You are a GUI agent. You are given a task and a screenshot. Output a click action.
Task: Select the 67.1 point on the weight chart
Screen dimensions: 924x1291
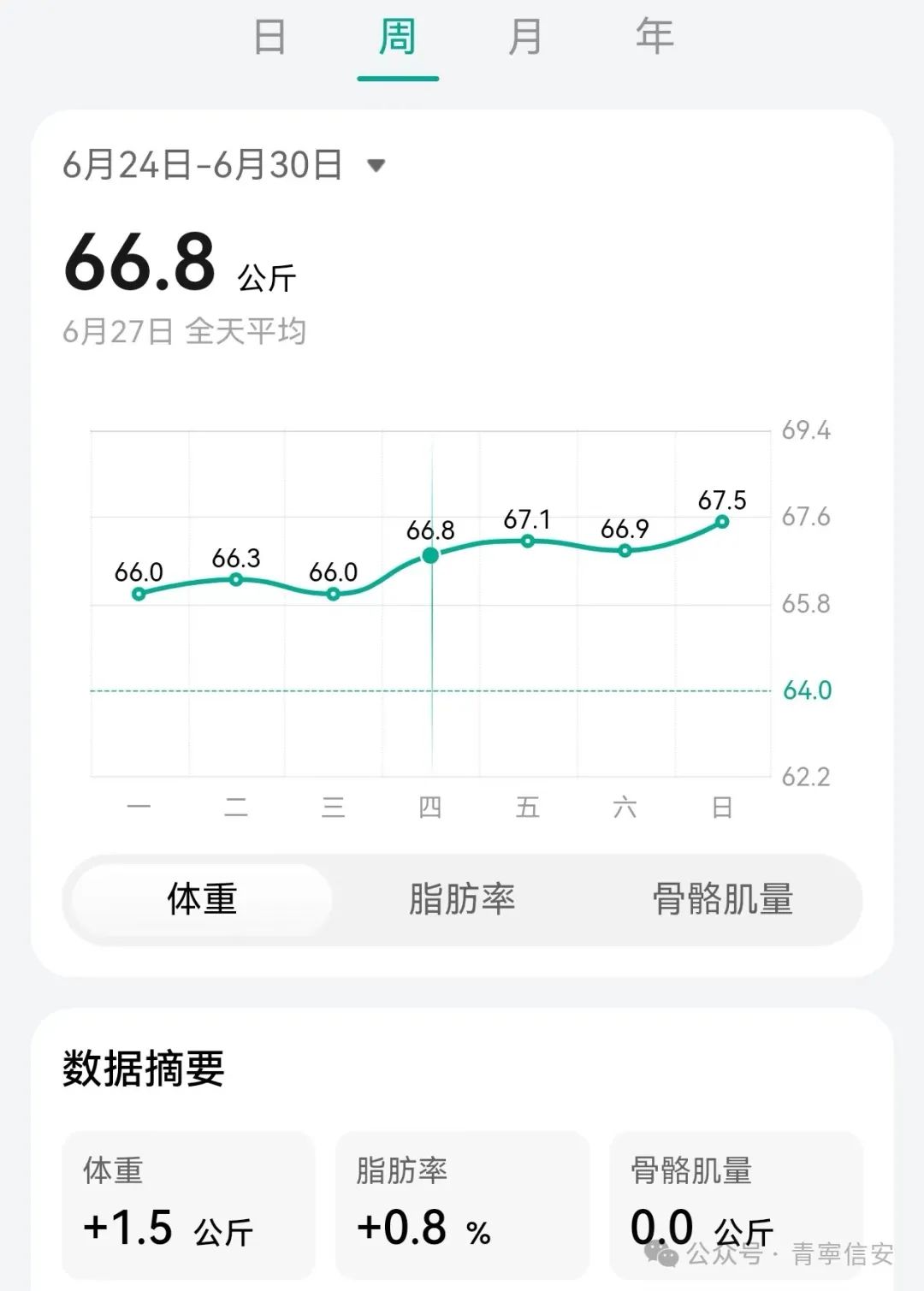coord(528,541)
